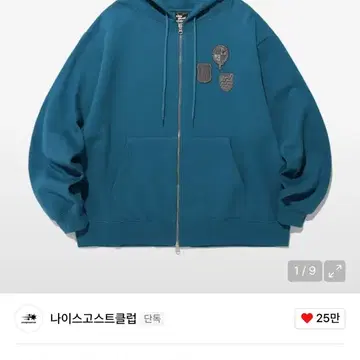Image resolution: width=360 pixels, height=360 pixels.
Task: Open the 나이스고스트클럽 brand page
Action: [93, 319]
